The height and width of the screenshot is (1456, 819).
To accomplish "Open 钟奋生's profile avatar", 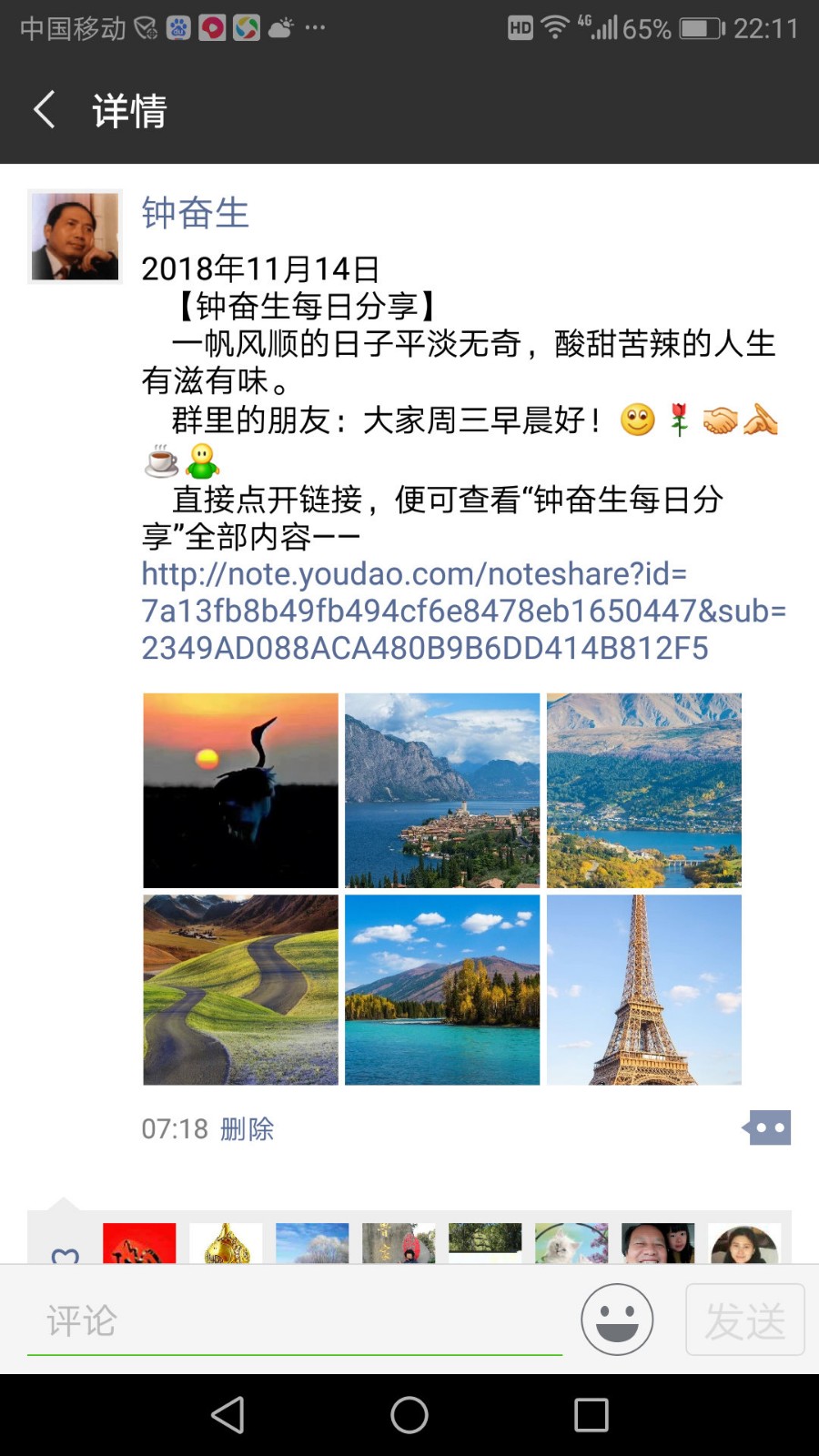I will pos(75,237).
